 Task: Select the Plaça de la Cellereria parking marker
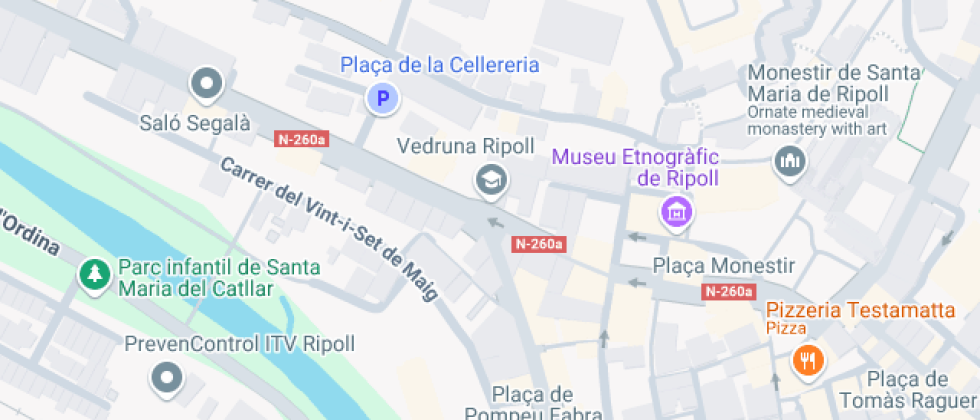[x=383, y=99]
